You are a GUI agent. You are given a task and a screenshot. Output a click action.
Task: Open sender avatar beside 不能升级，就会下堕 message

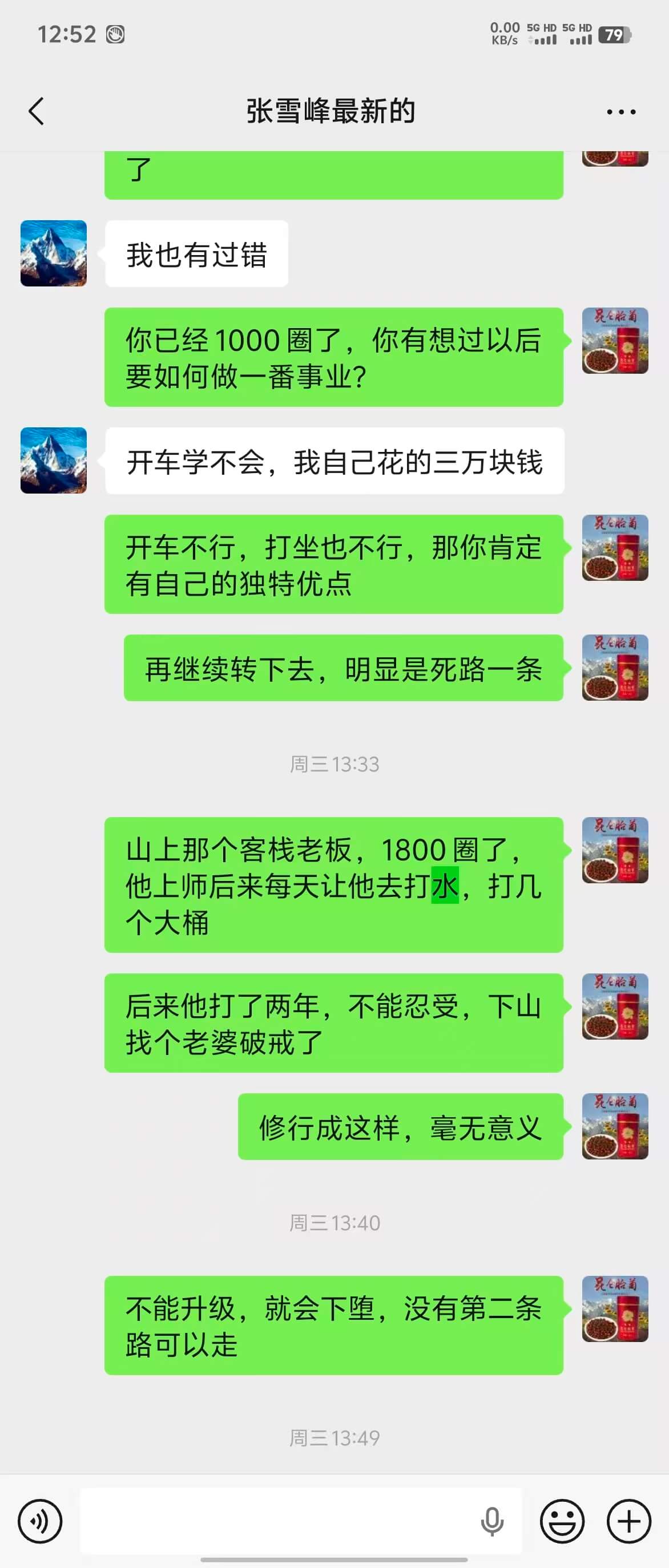pyautogui.click(x=615, y=1309)
